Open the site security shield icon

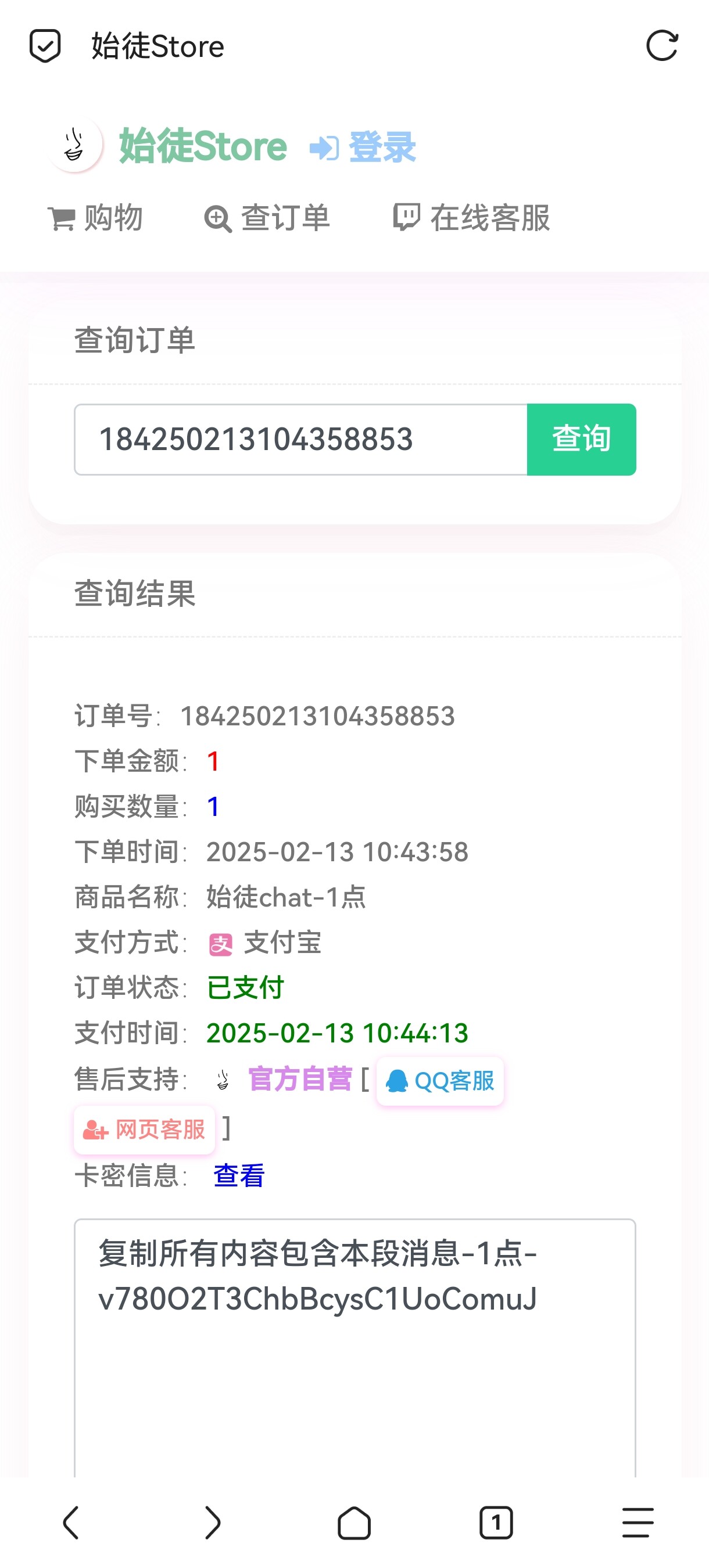point(45,46)
